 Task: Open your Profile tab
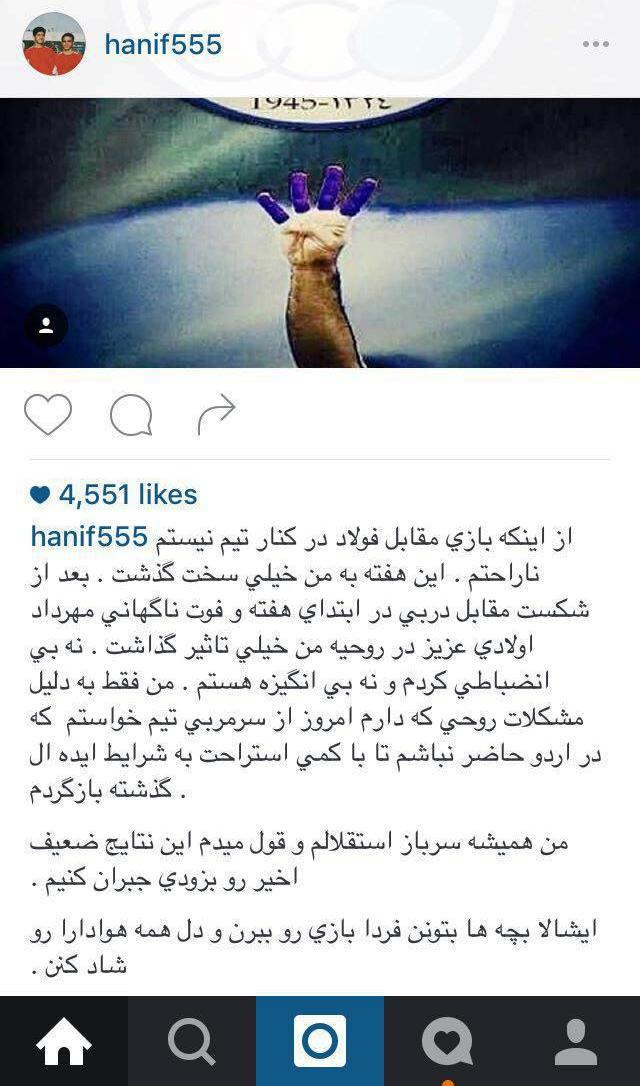tap(576, 1042)
